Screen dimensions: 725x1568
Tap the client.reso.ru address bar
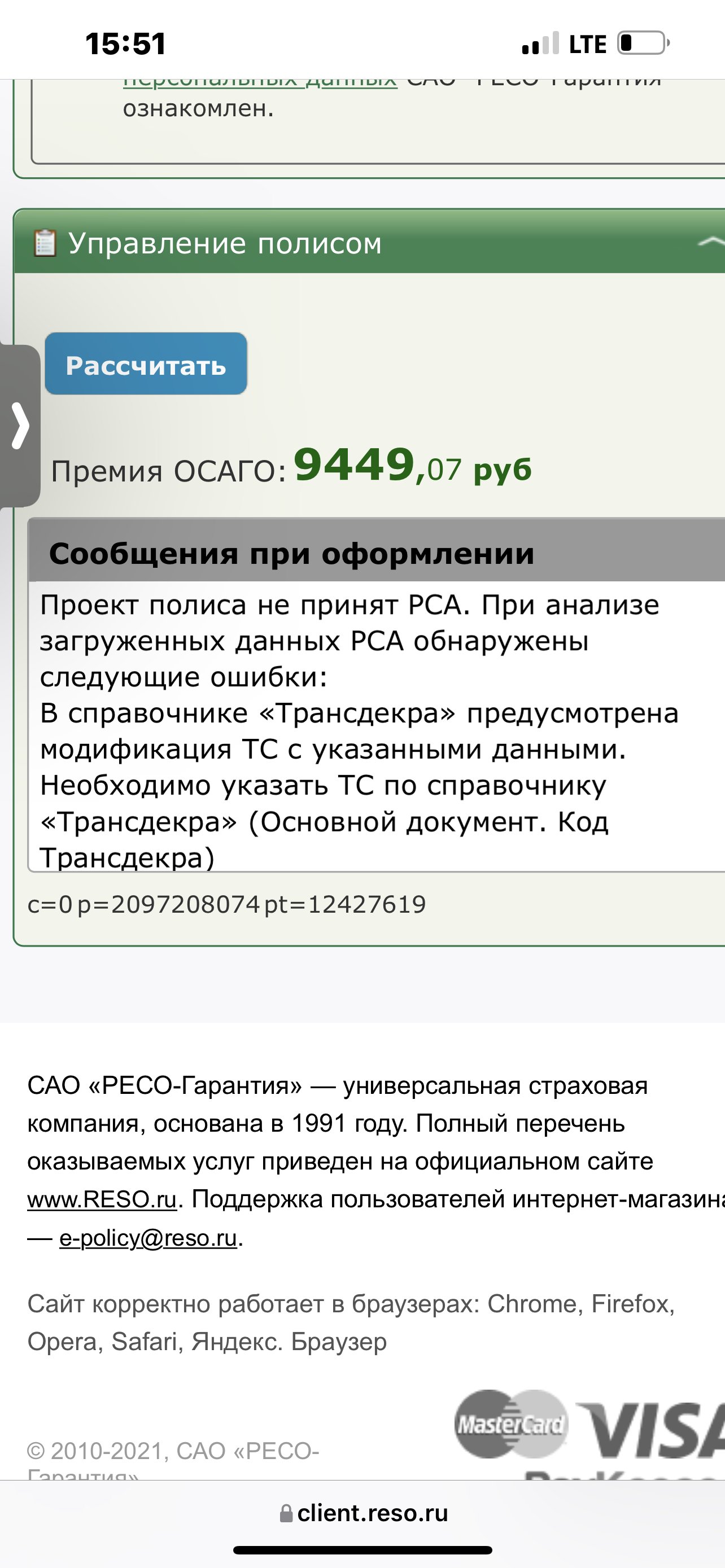pos(364,1513)
